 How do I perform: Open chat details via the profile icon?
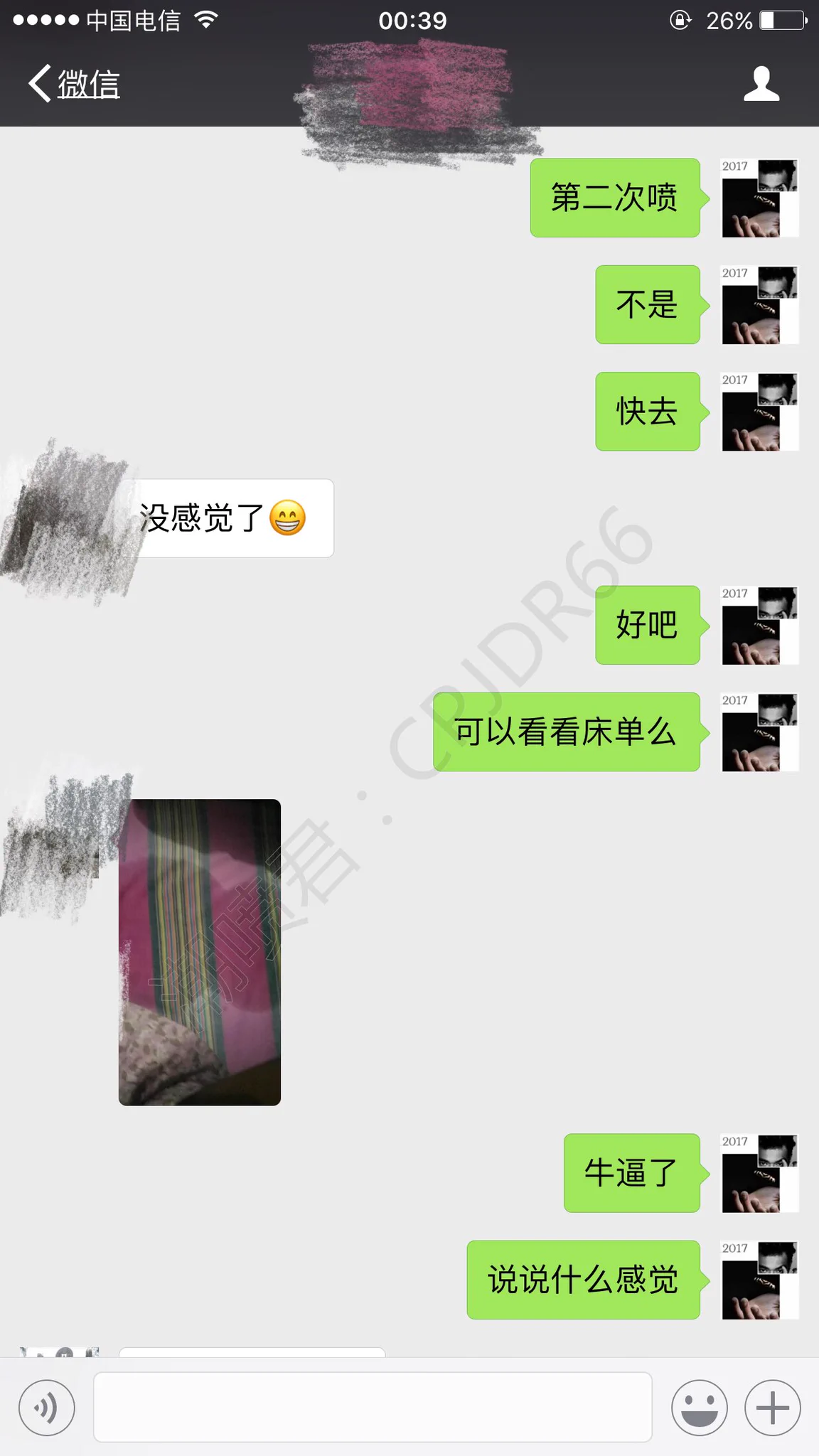pyautogui.click(x=761, y=84)
